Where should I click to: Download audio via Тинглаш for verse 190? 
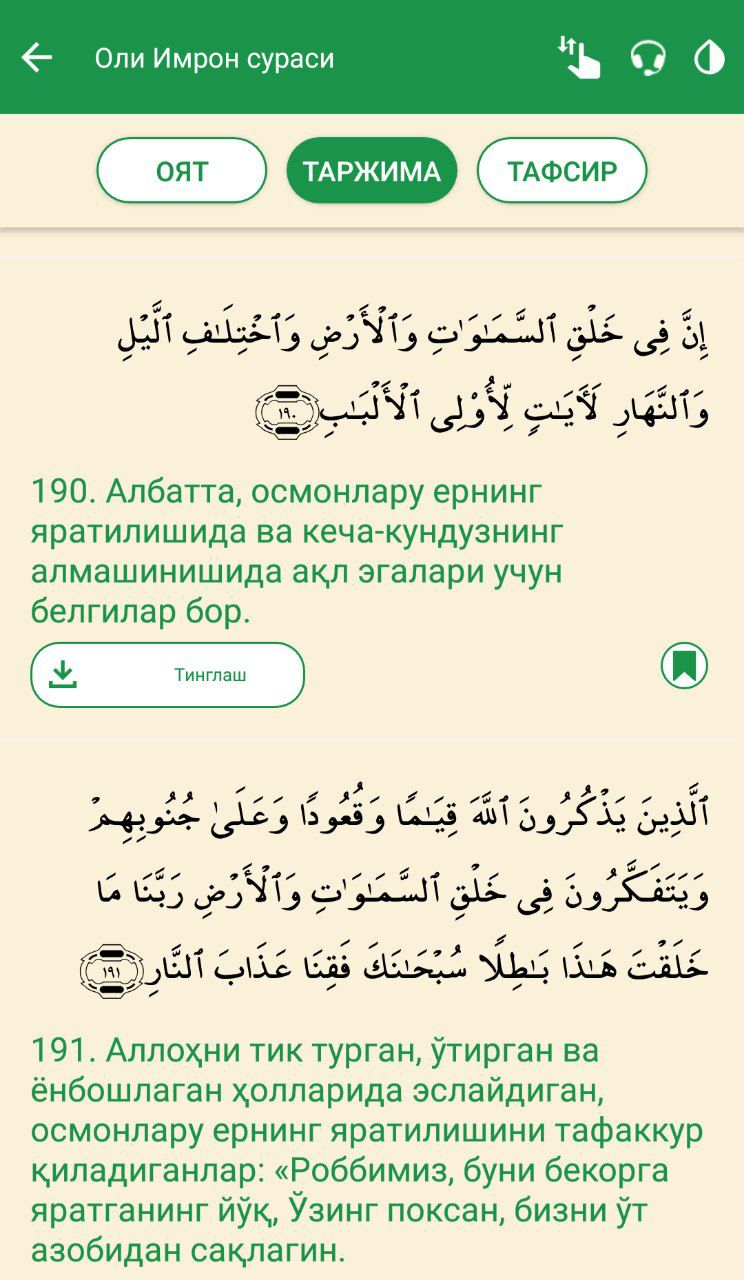[167, 675]
